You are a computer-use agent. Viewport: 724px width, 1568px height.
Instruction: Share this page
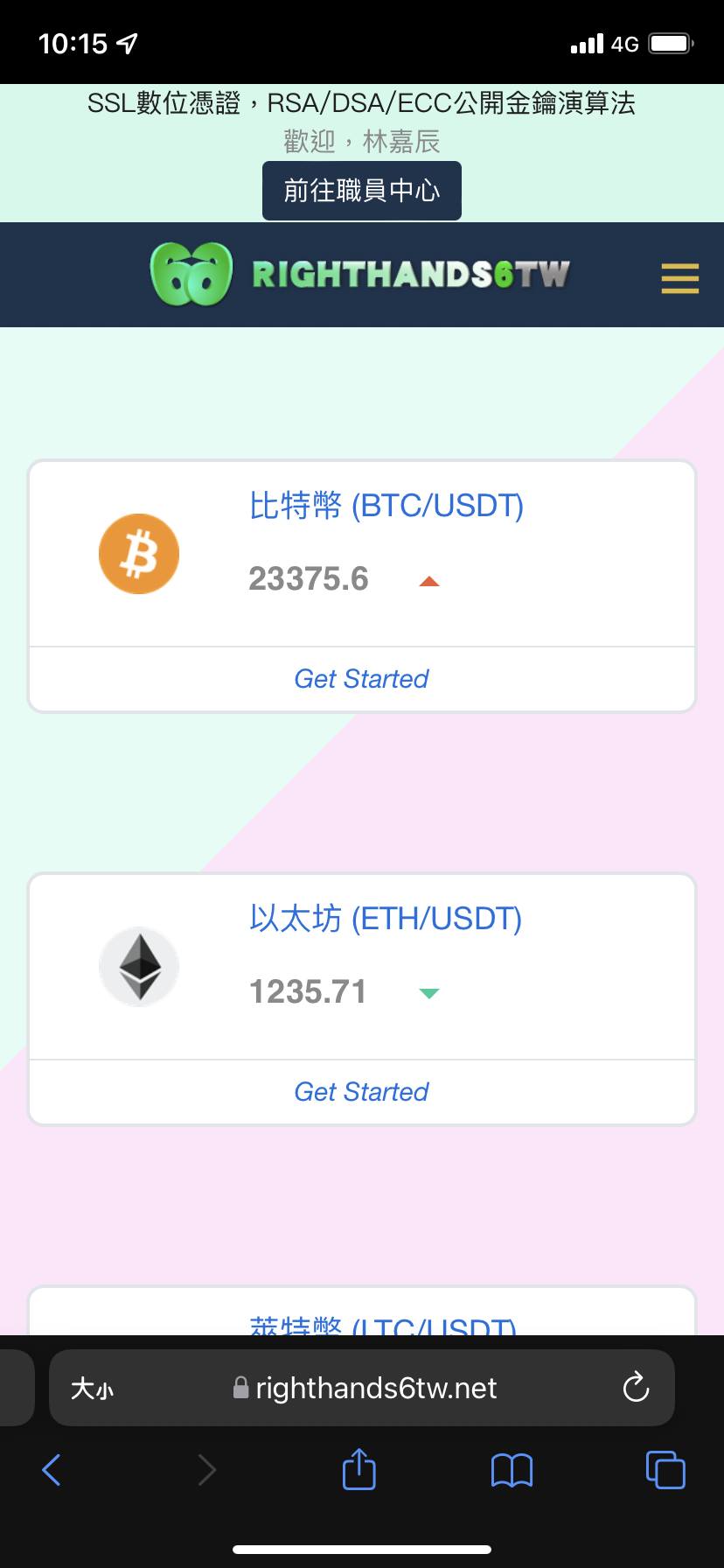click(x=359, y=1469)
